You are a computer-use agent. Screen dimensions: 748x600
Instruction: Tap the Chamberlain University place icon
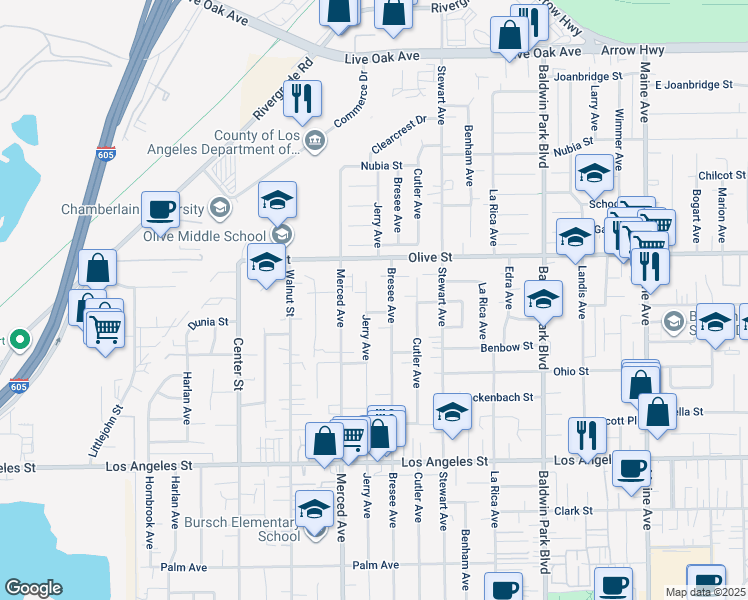coord(218,209)
